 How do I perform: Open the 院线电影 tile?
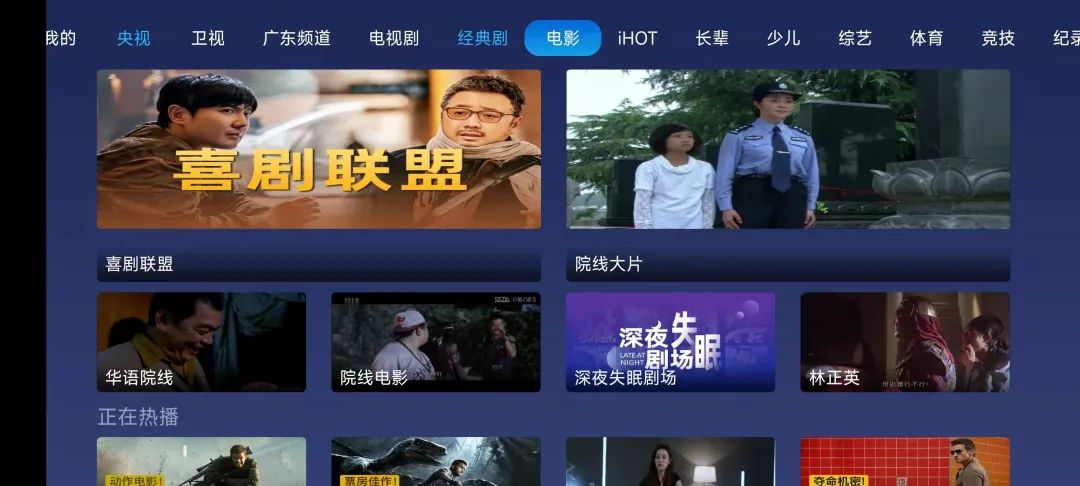click(x=435, y=342)
